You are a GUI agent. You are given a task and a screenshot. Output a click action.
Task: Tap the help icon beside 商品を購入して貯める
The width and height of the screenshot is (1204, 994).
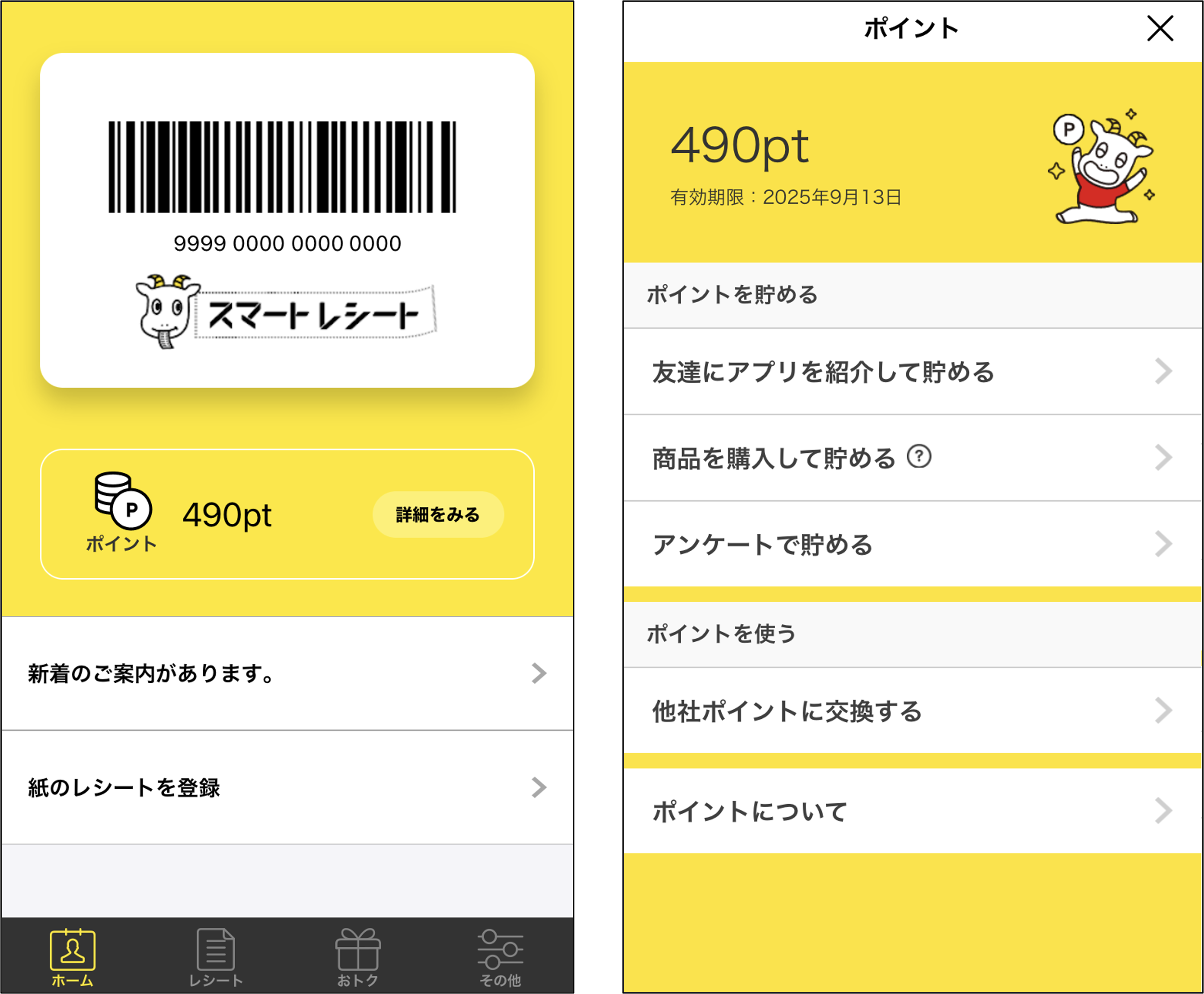click(919, 456)
